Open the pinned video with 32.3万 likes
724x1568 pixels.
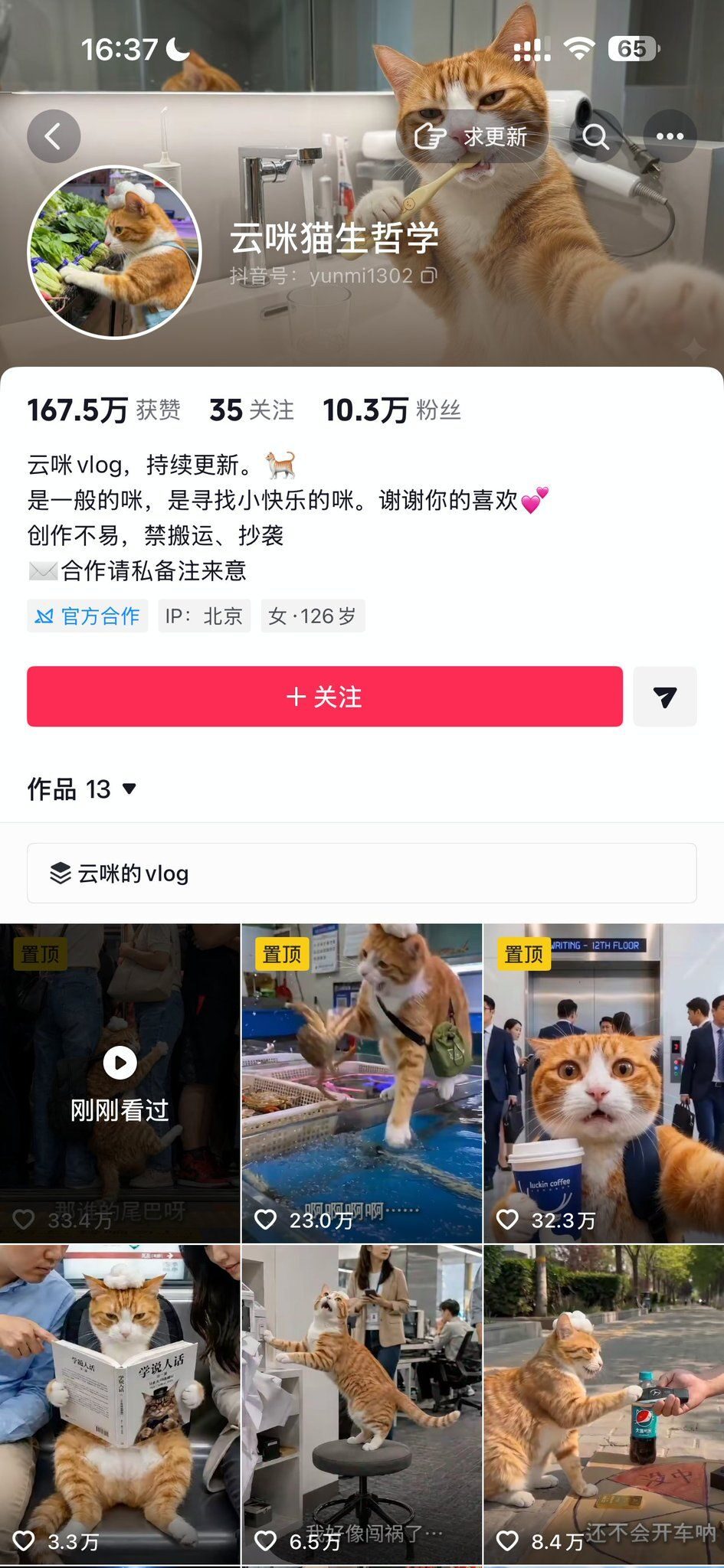pyautogui.click(x=604, y=1083)
